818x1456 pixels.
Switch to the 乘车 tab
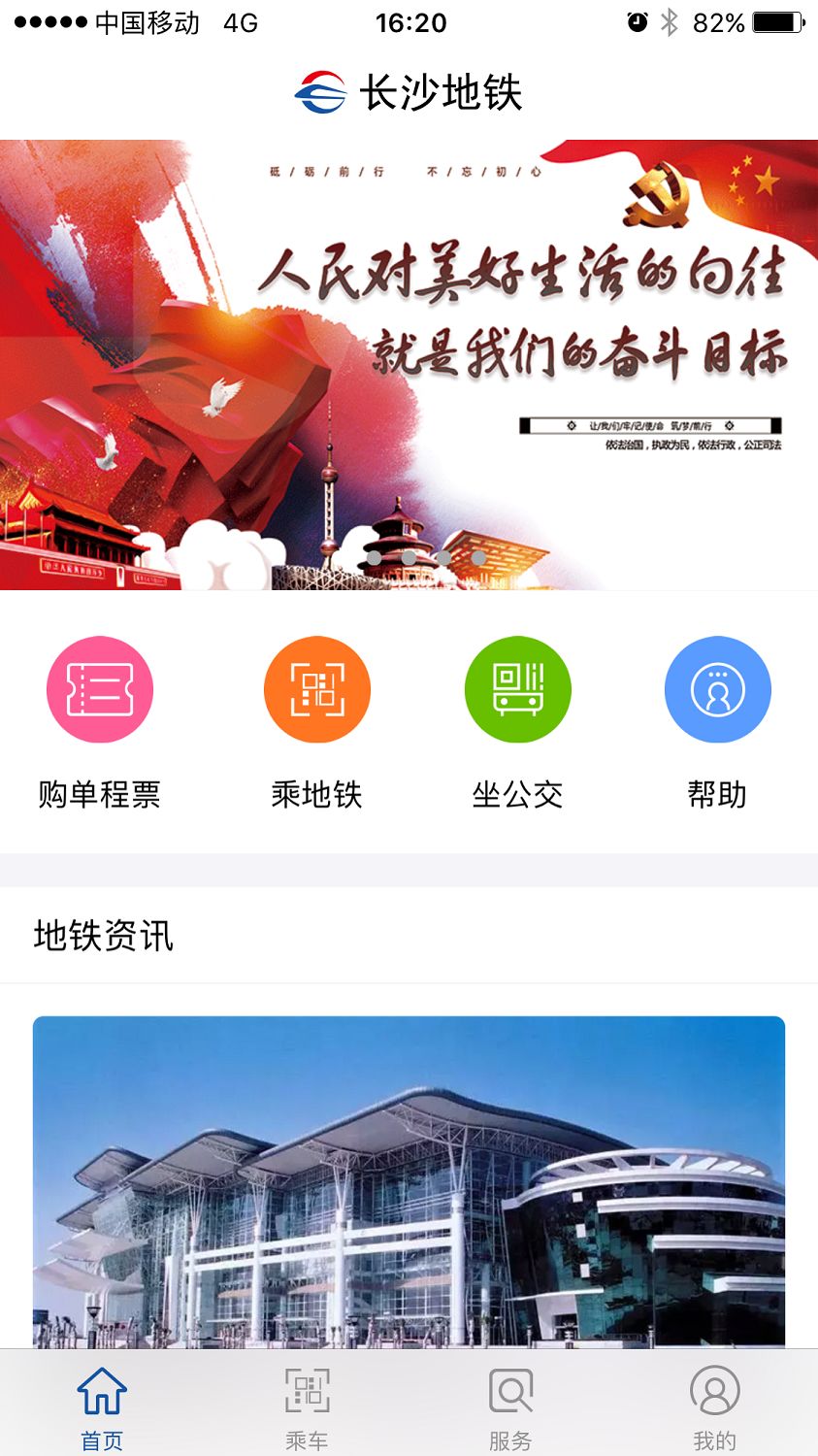click(x=307, y=1406)
